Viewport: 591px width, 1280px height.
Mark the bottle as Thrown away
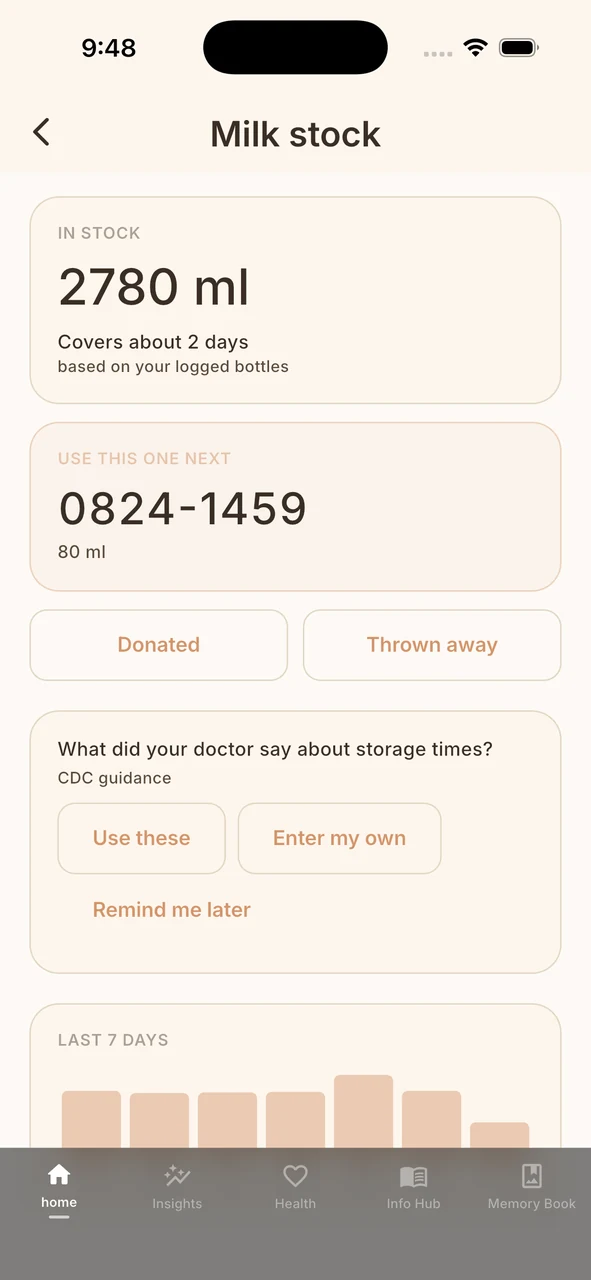(x=432, y=645)
